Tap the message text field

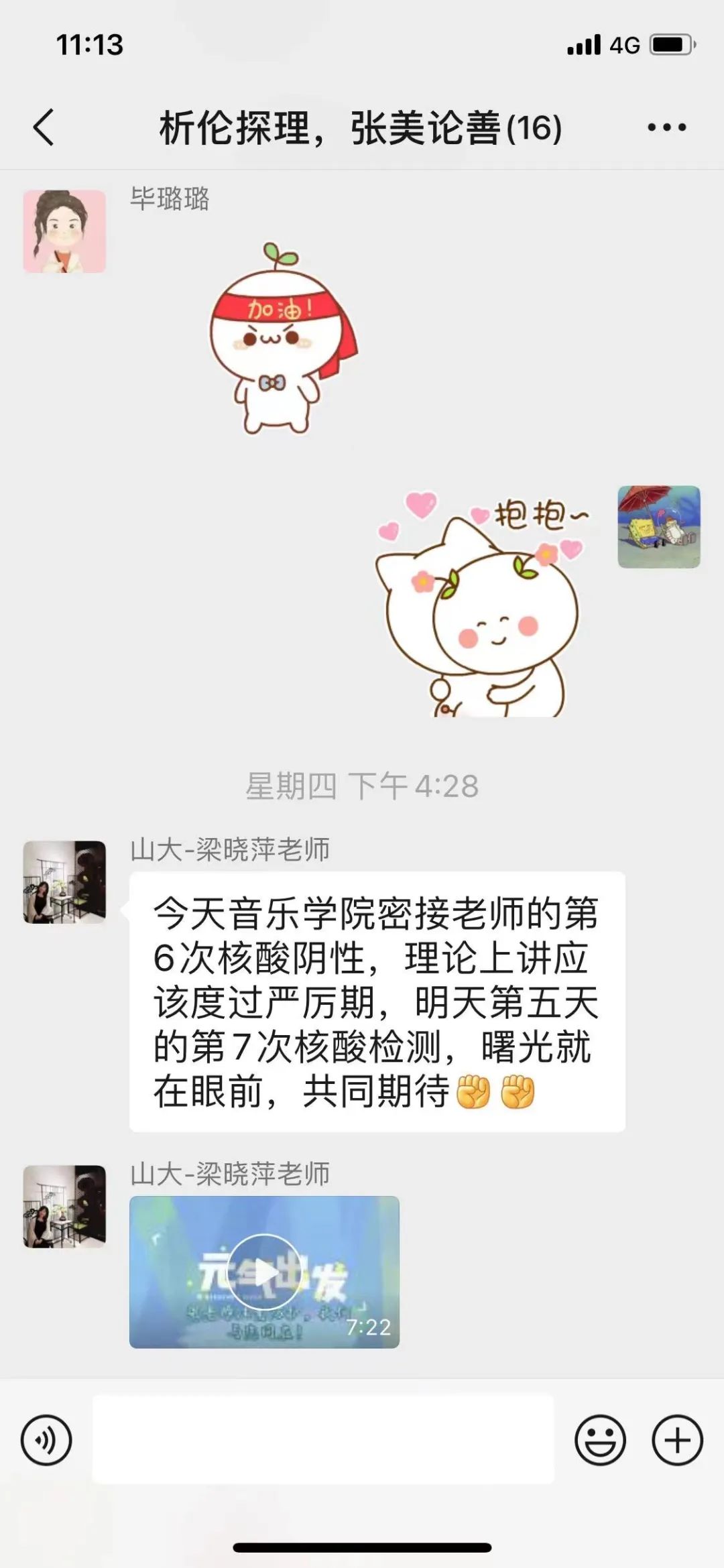pyautogui.click(x=322, y=1439)
